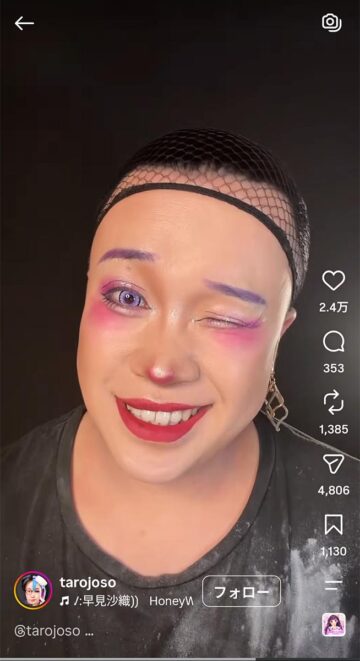Open the camera icon to create a reel
The image size is (360, 661).
[332, 22]
